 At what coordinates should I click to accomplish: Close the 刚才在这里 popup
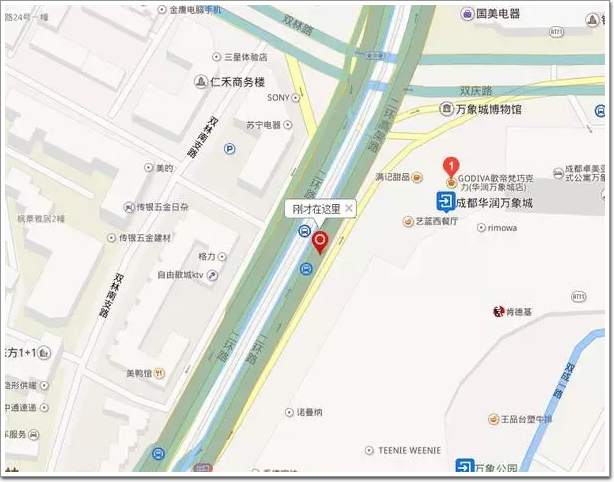click(x=347, y=210)
